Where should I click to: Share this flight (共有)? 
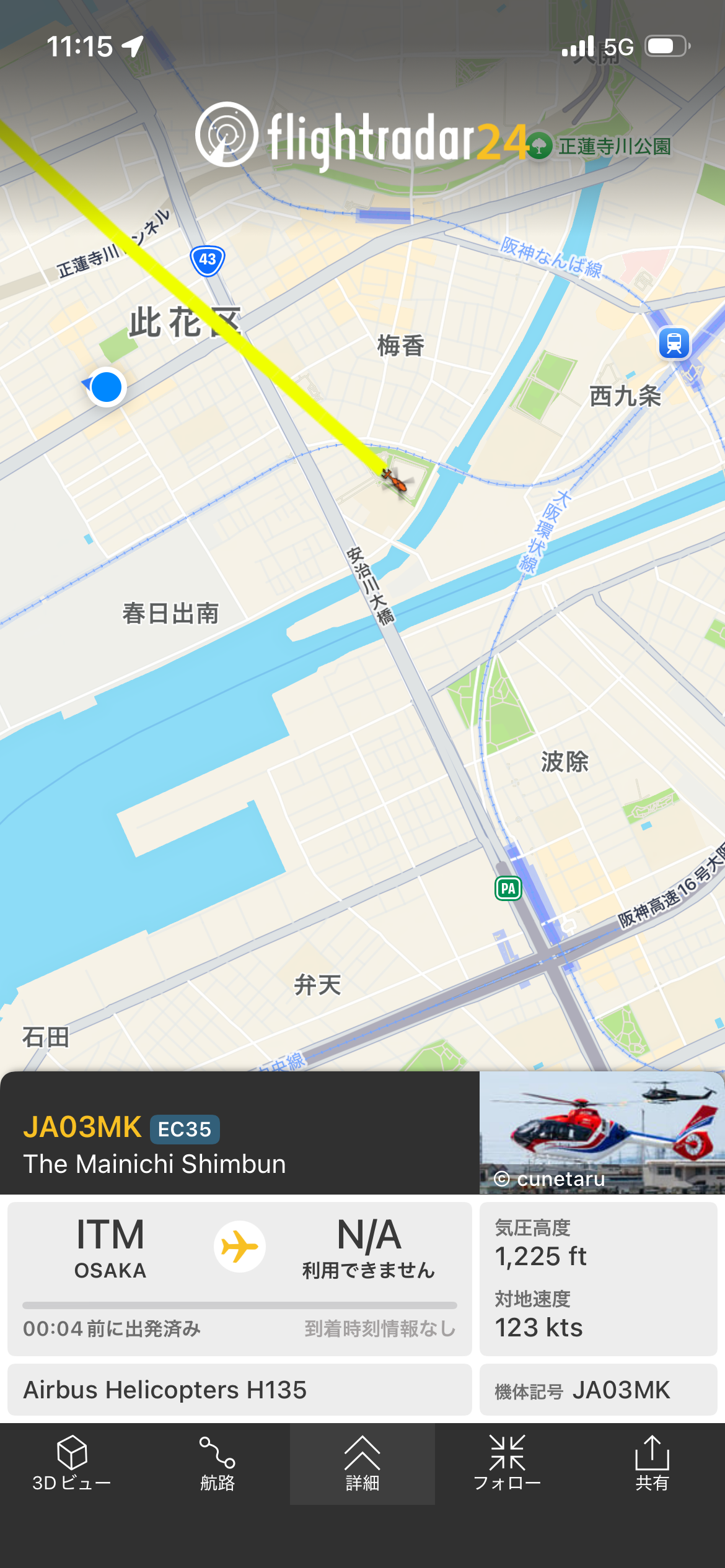(652, 1463)
